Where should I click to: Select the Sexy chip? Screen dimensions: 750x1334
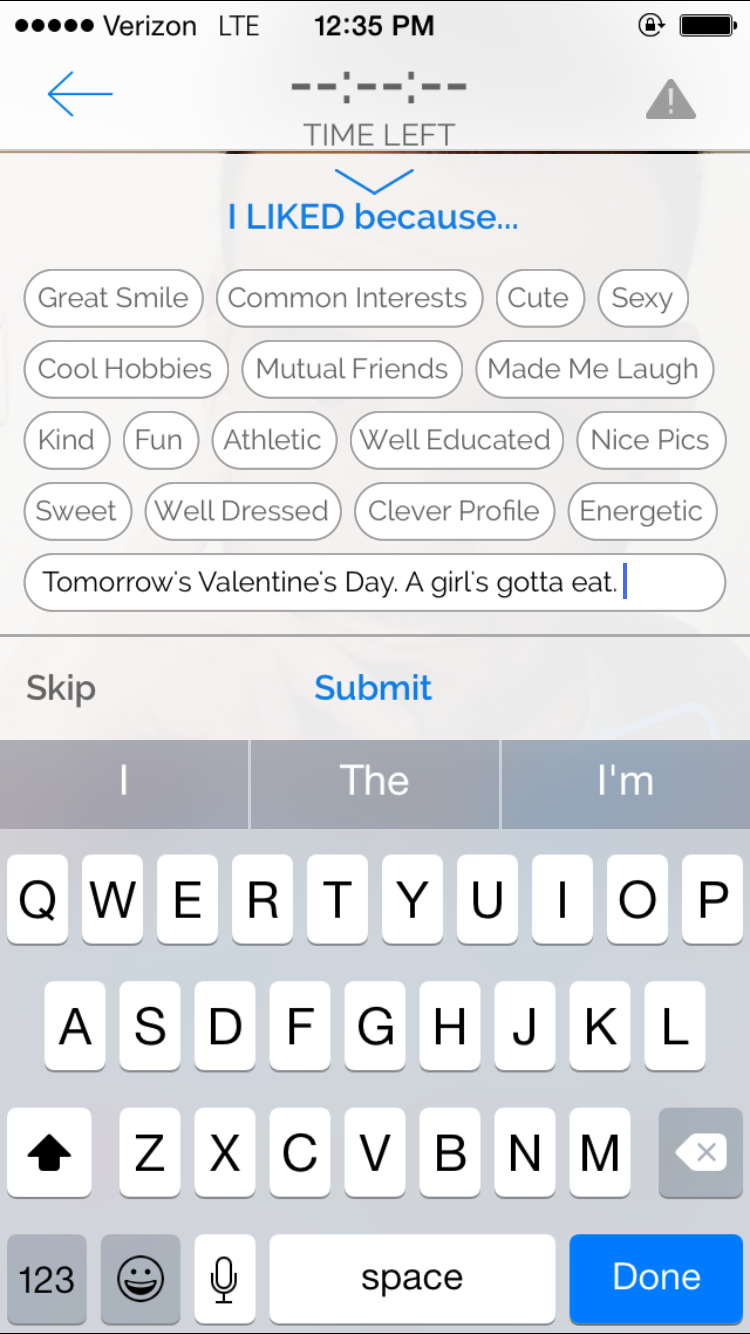642,298
